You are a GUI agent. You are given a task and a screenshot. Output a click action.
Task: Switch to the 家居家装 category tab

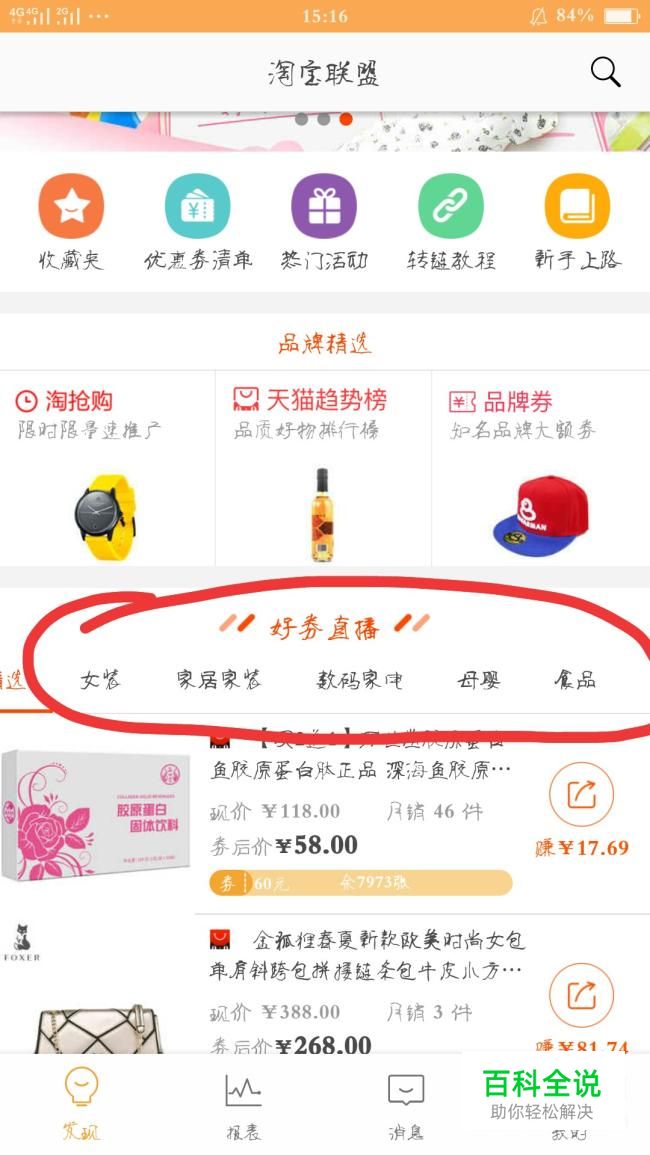(x=219, y=680)
